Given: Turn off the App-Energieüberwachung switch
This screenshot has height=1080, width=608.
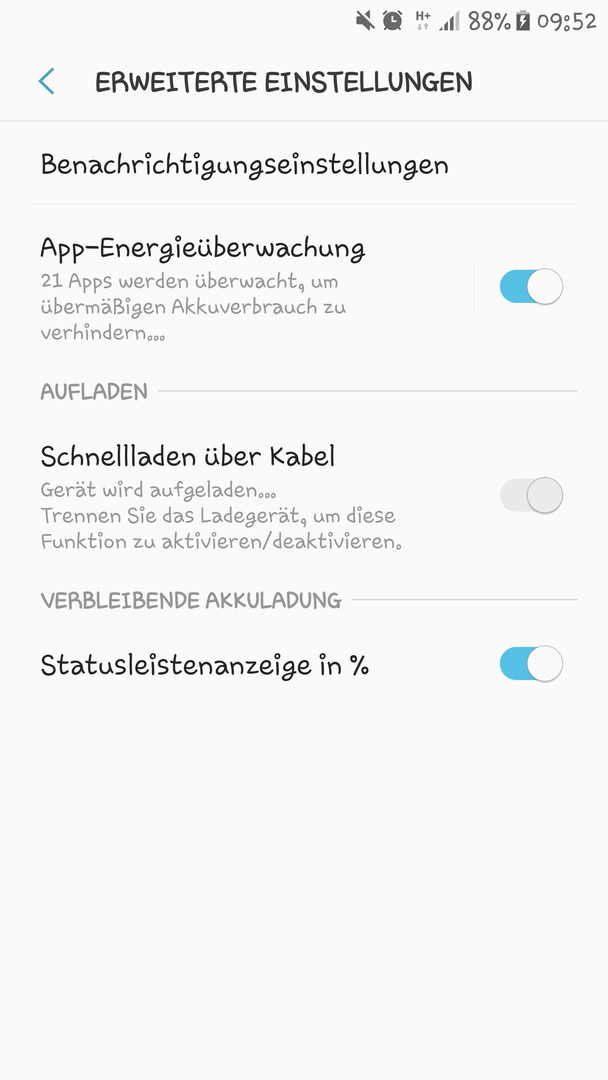Looking at the screenshot, I should pos(531,287).
